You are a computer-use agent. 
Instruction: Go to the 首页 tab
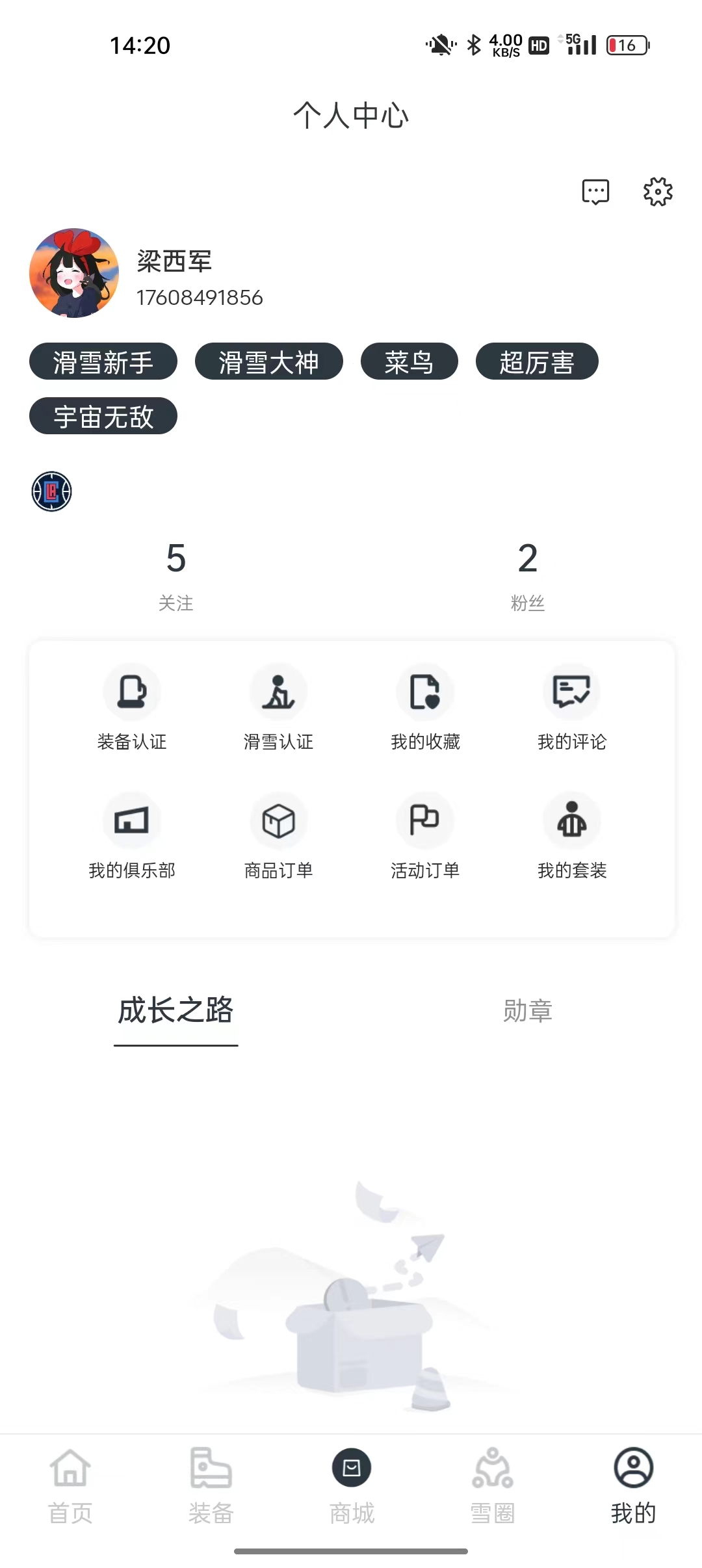tap(70, 1486)
